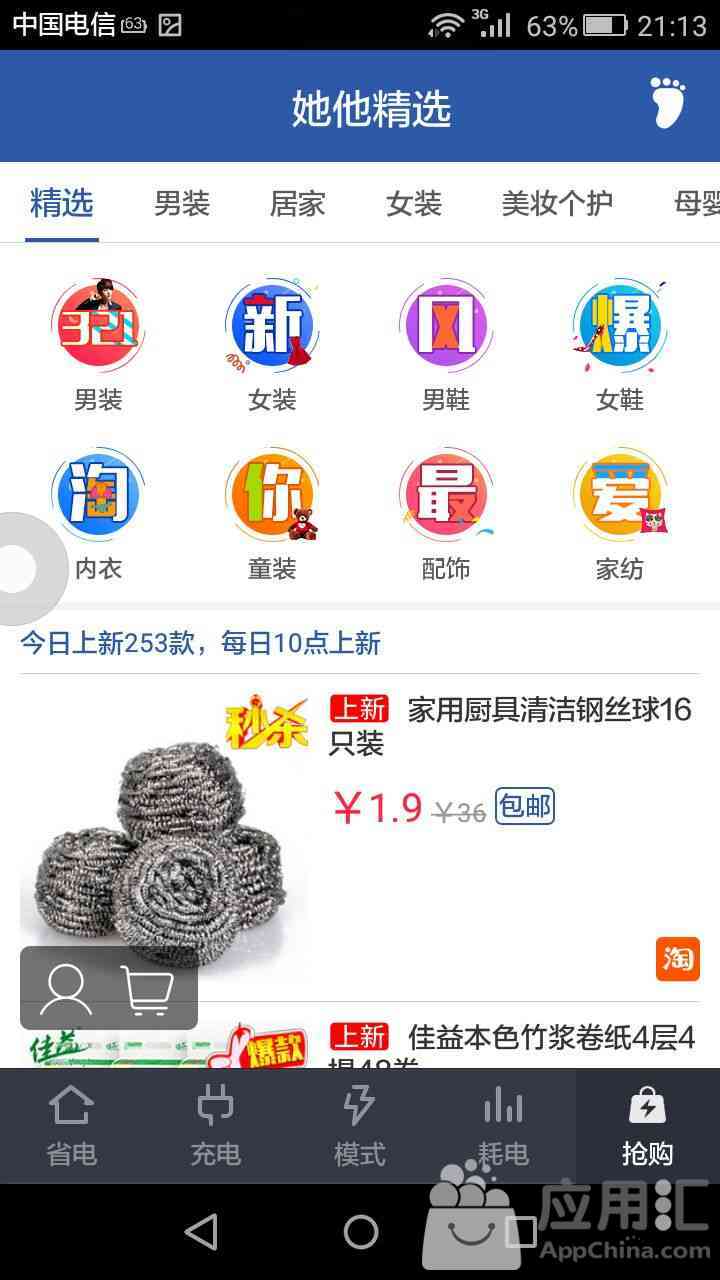Switch to the 省电 bottom tab

[x=72, y=1126]
